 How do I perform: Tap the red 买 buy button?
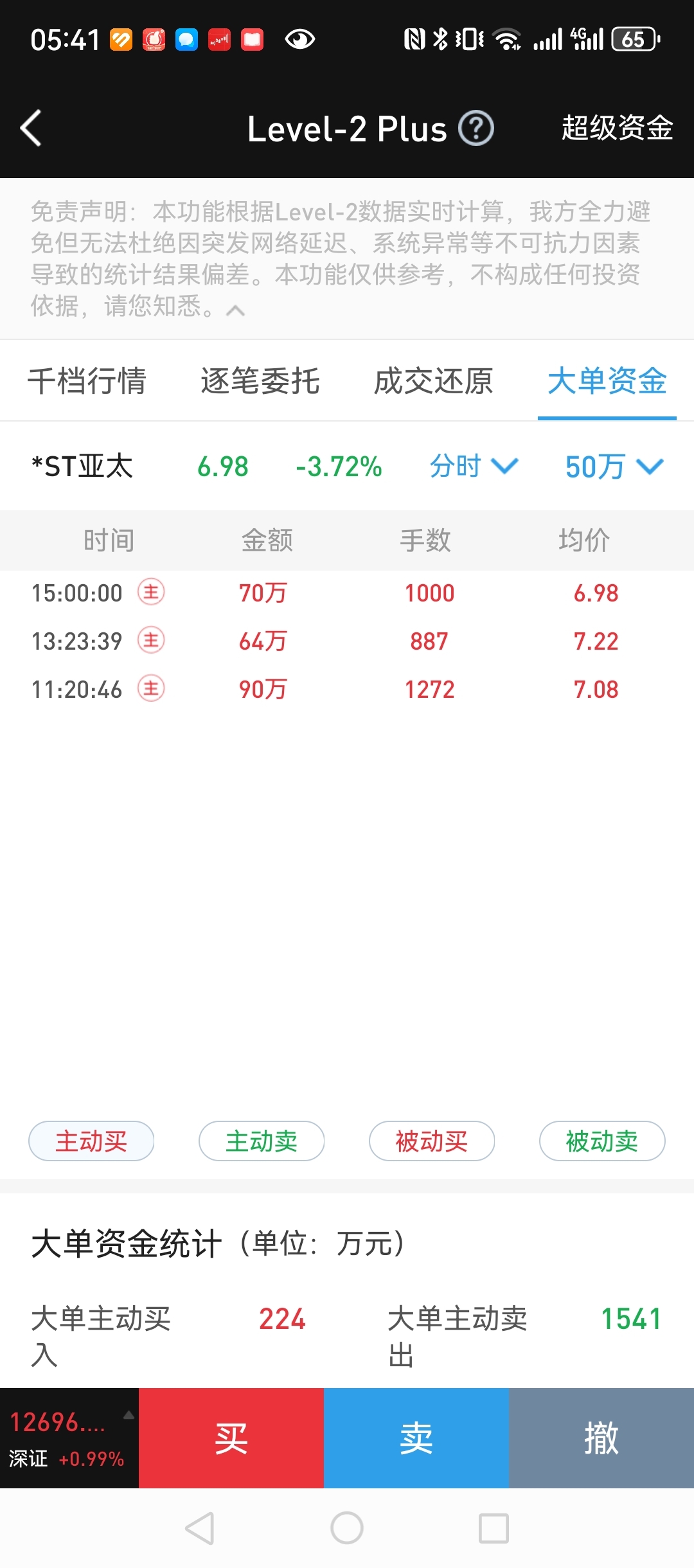coord(231,1438)
